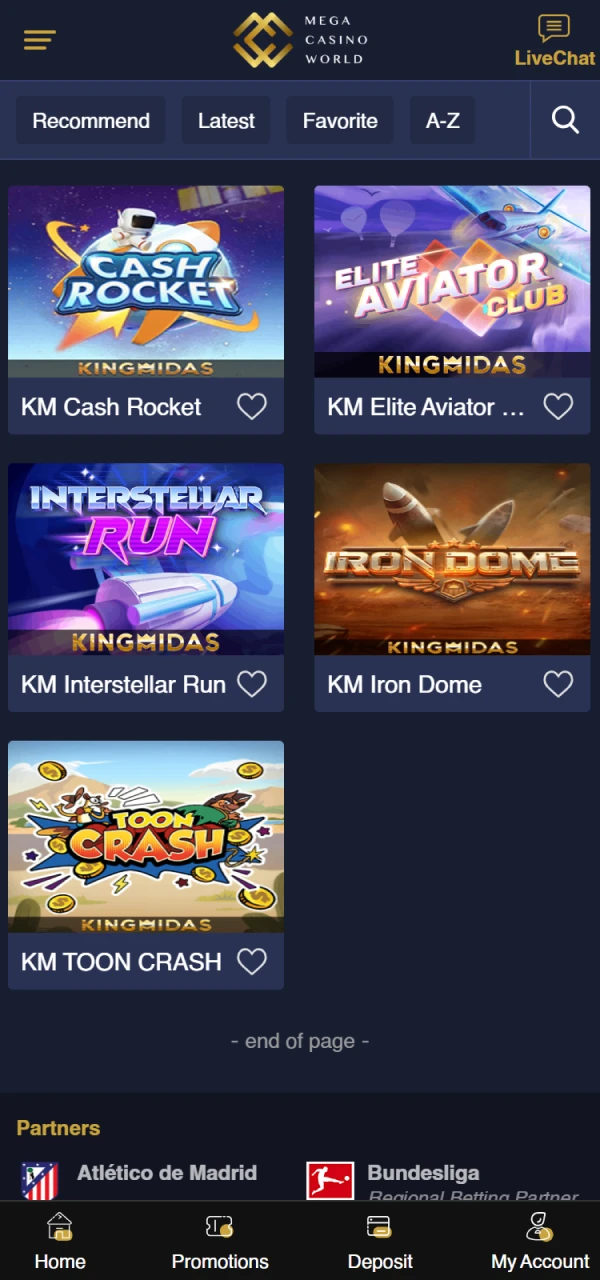Open the hamburger drawer menu
This screenshot has width=600, height=1280.
(x=40, y=40)
